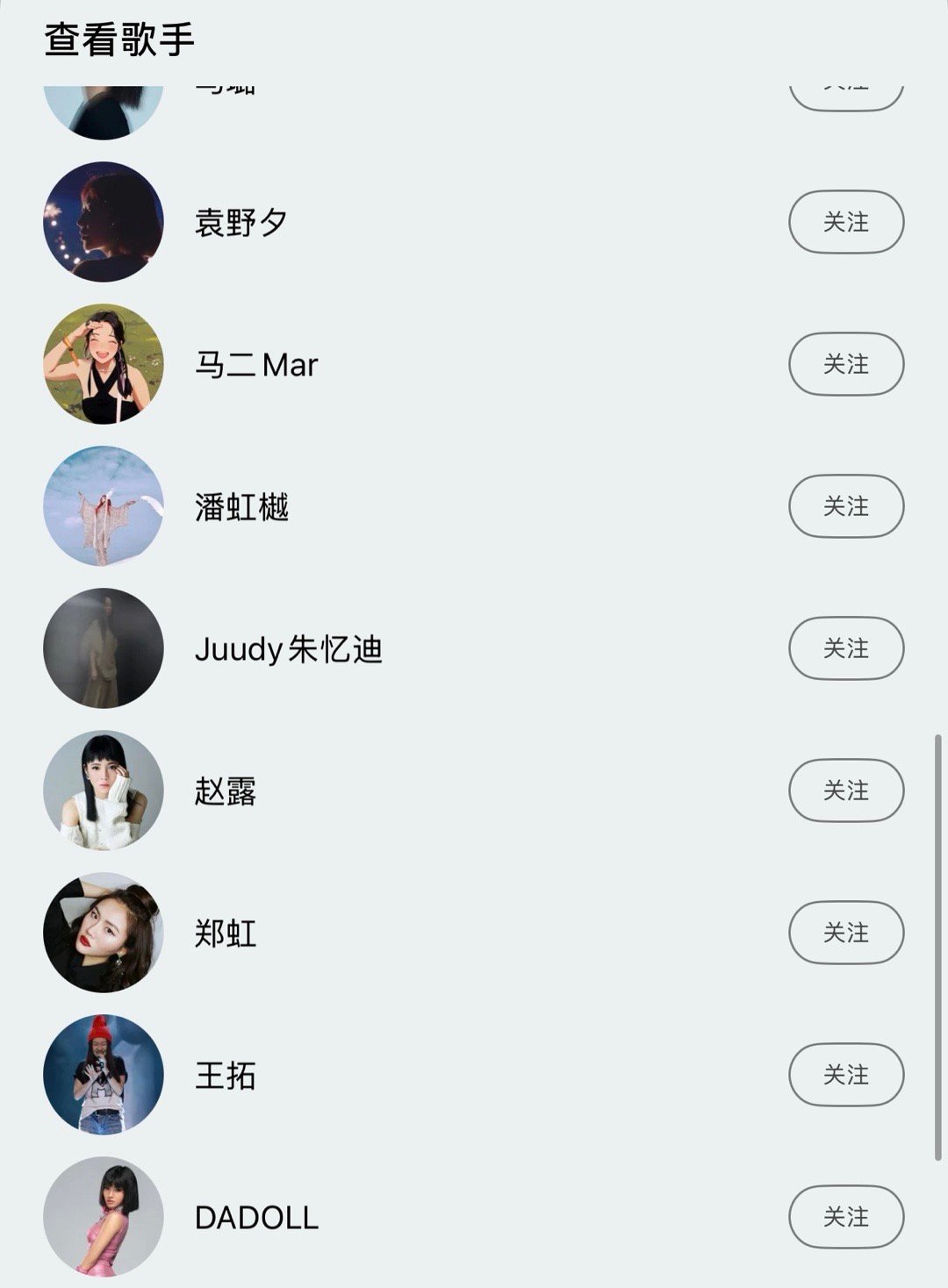Tap the 关注 button for 王拓
This screenshot has height=1288, width=948.
tap(845, 1075)
